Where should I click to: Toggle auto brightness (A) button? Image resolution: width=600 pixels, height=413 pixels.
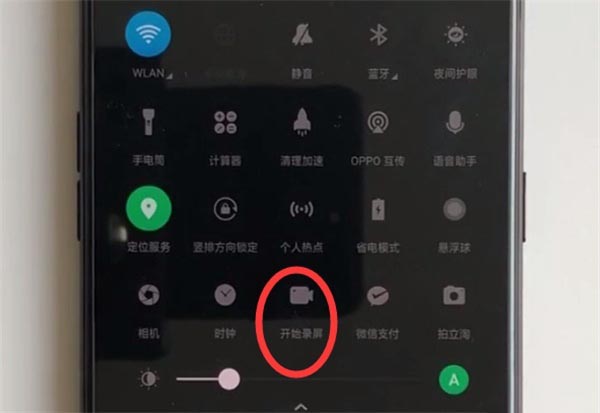pyautogui.click(x=454, y=379)
